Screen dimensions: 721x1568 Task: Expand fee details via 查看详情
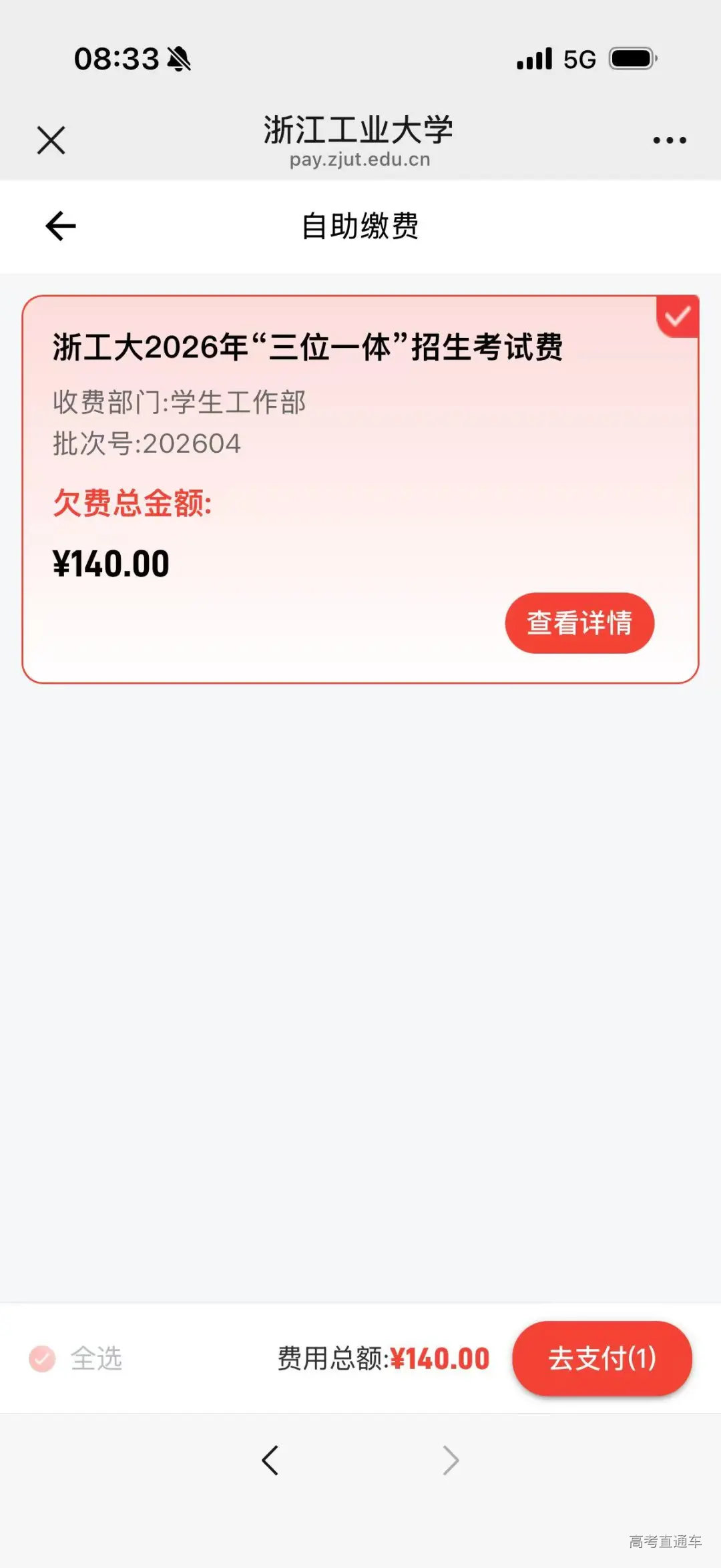pyautogui.click(x=578, y=622)
